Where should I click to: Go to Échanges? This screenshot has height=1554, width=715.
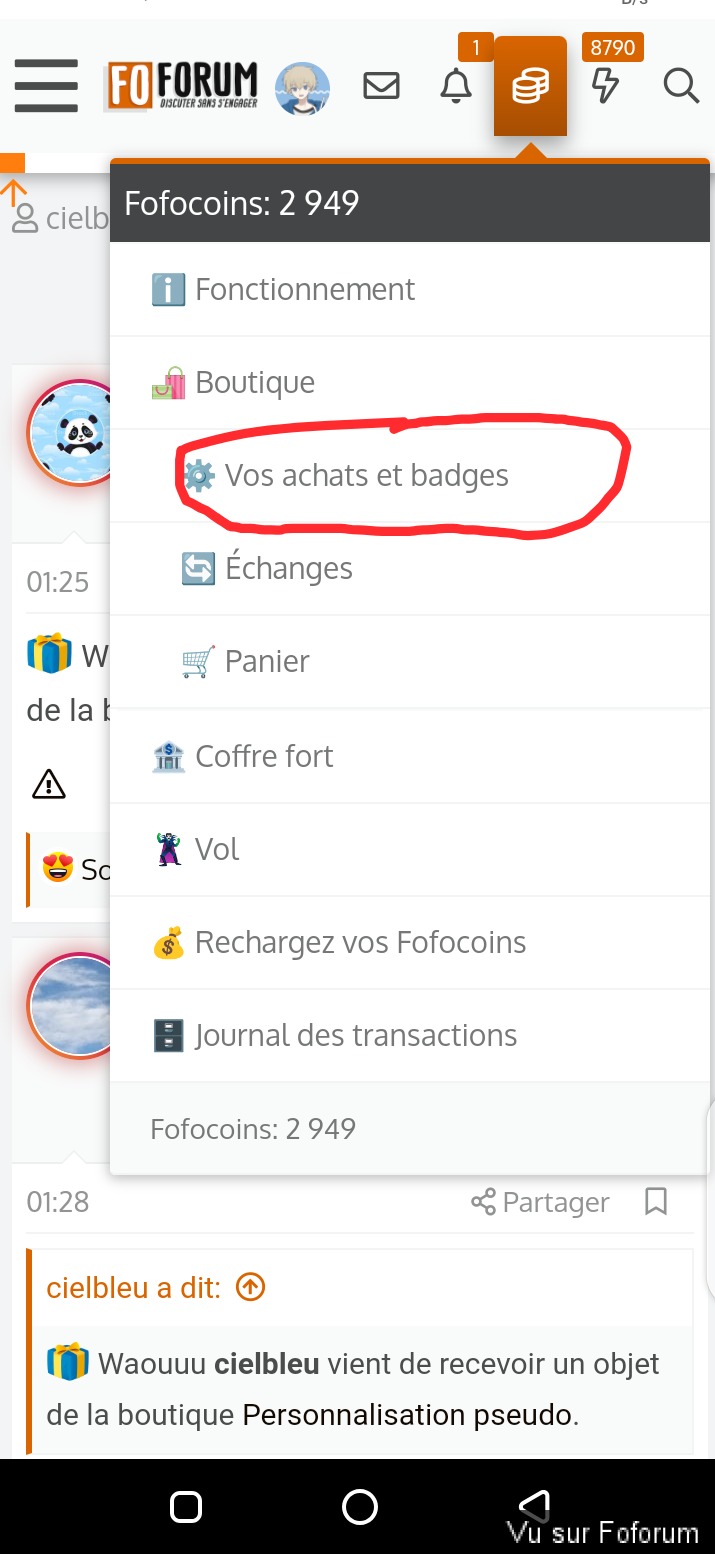(289, 568)
